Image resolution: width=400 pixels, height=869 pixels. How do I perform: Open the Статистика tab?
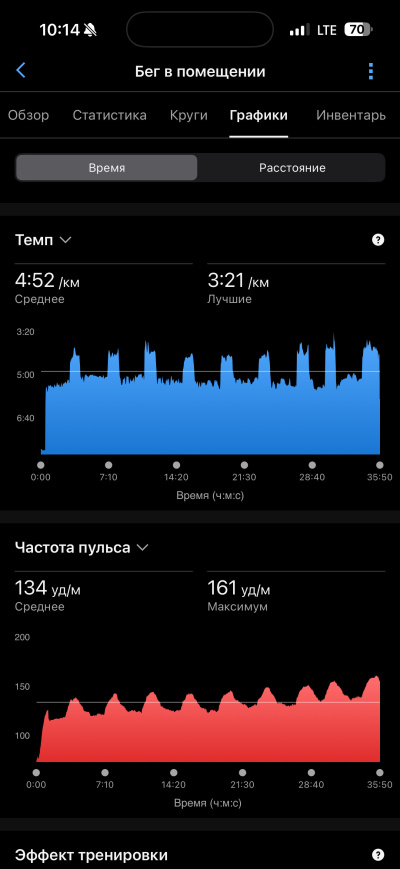point(110,115)
